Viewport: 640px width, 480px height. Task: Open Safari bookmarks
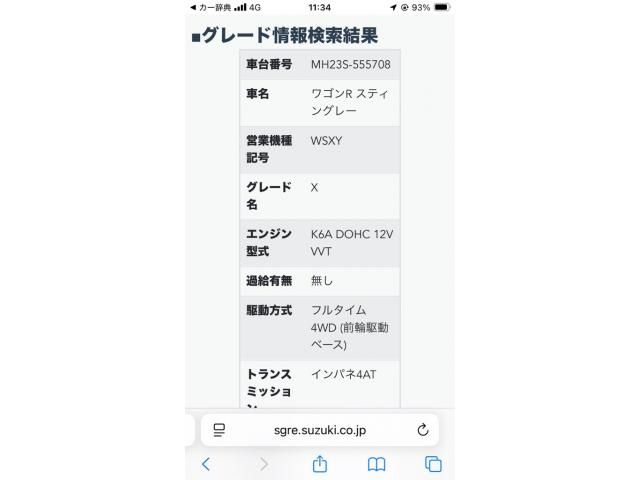(x=377, y=464)
